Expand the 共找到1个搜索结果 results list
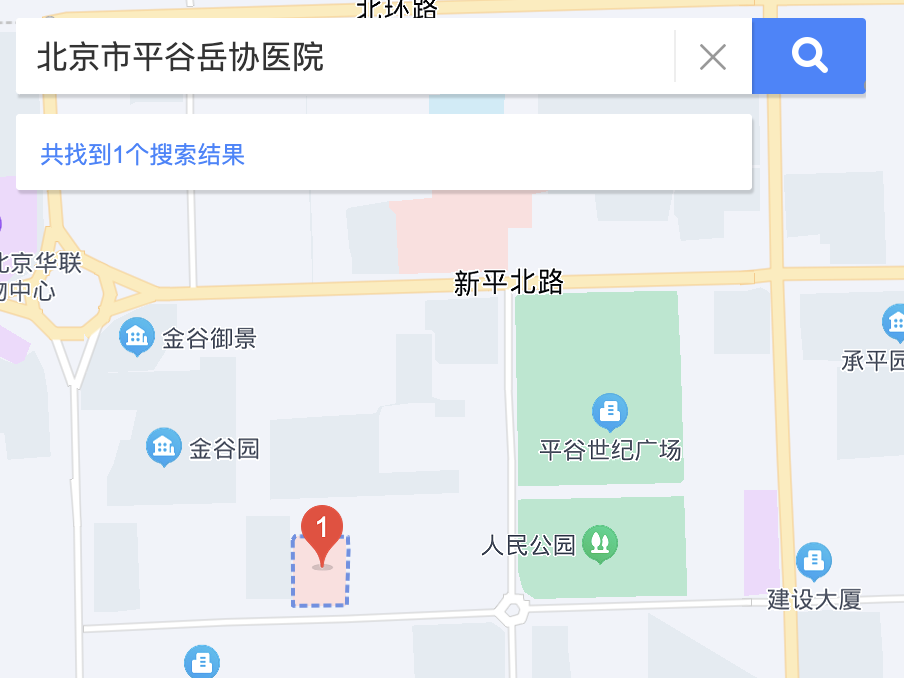904x678 pixels. tap(143, 154)
